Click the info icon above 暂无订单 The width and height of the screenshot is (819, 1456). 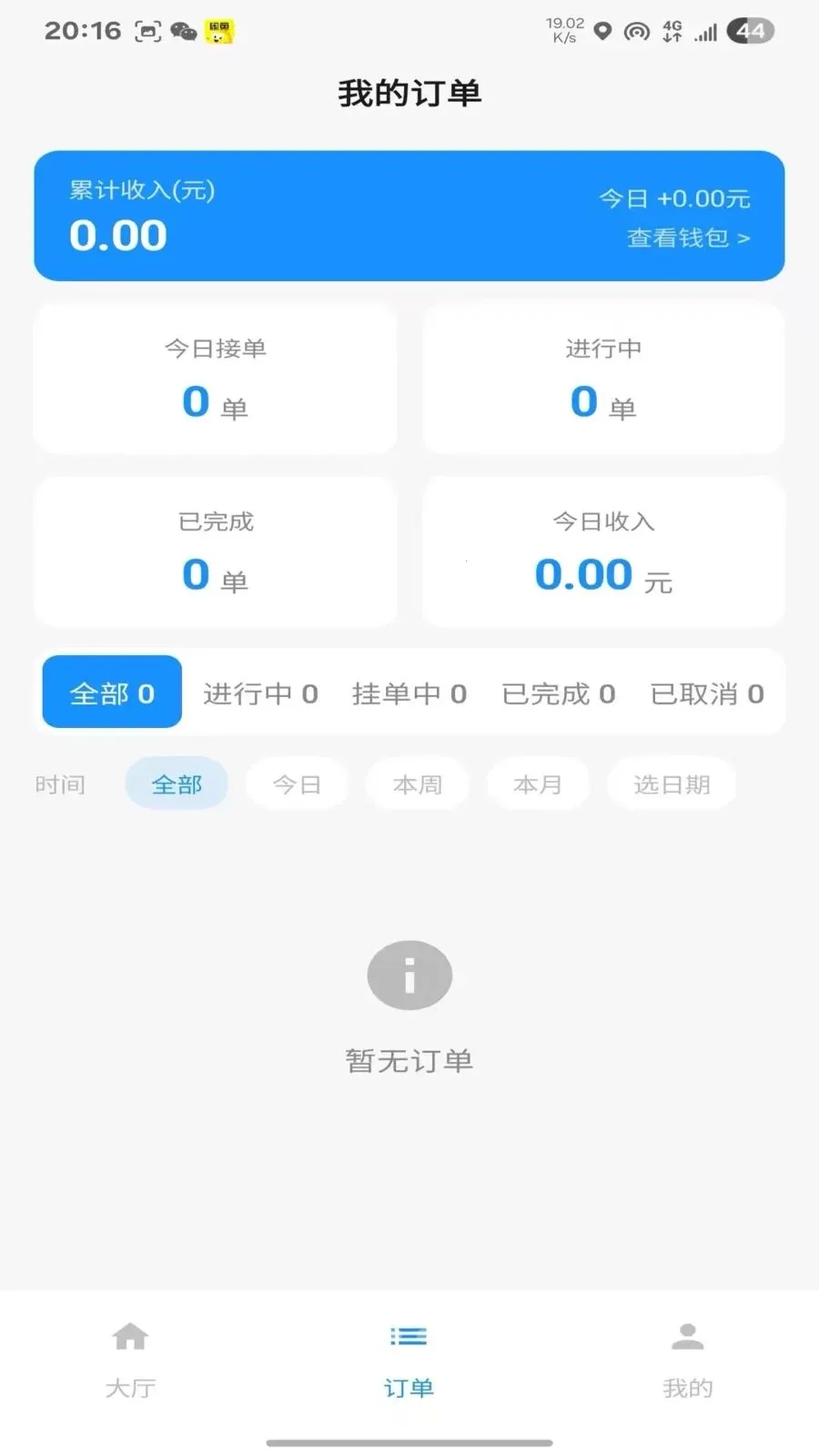[x=409, y=975]
